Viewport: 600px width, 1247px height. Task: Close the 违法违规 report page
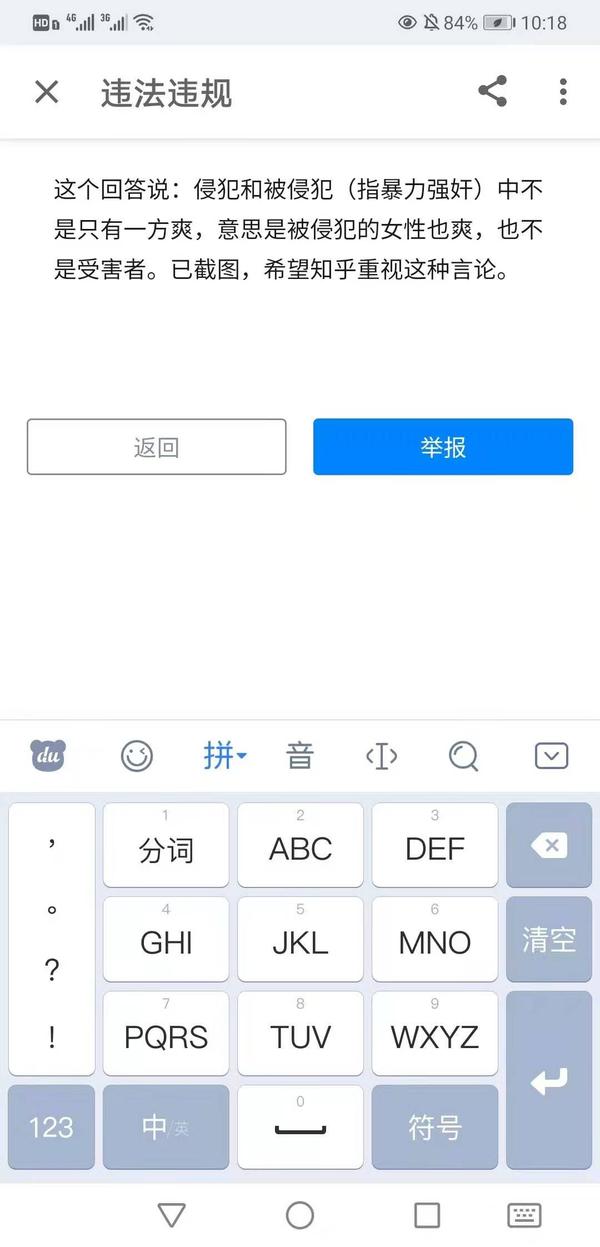pos(46,92)
